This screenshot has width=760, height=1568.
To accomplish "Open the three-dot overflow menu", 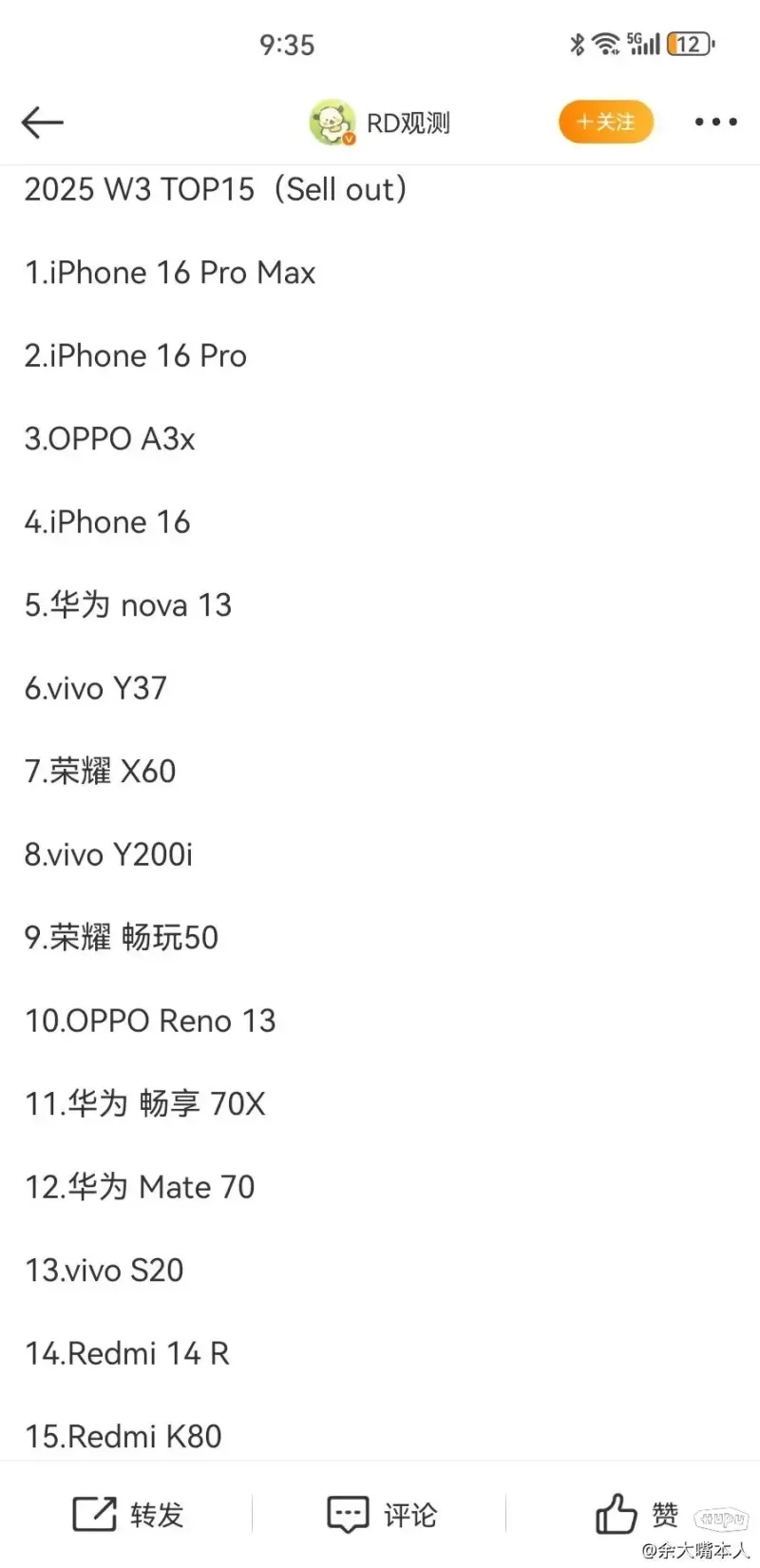I will click(715, 122).
